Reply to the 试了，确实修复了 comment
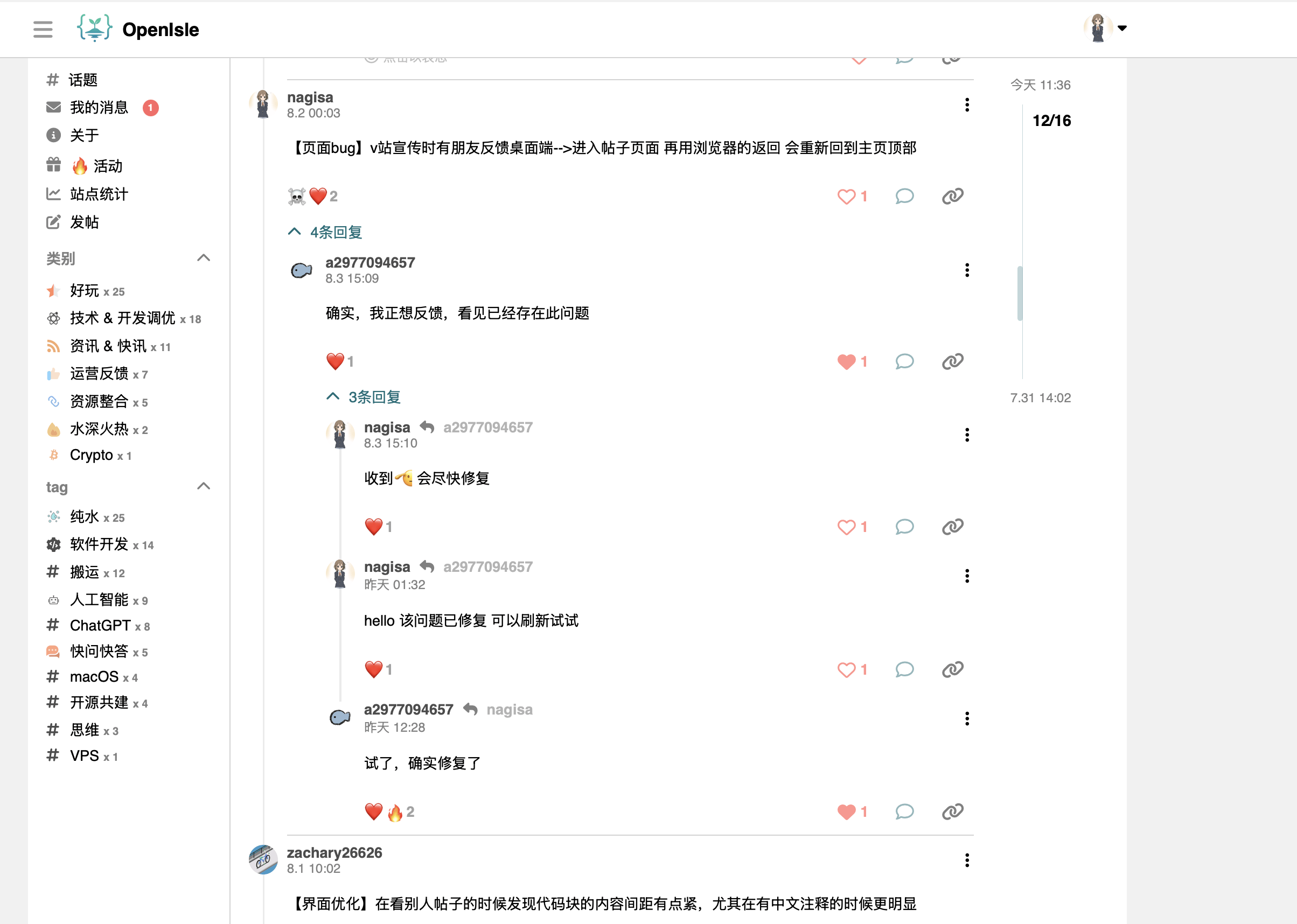The image size is (1297, 924). [904, 812]
